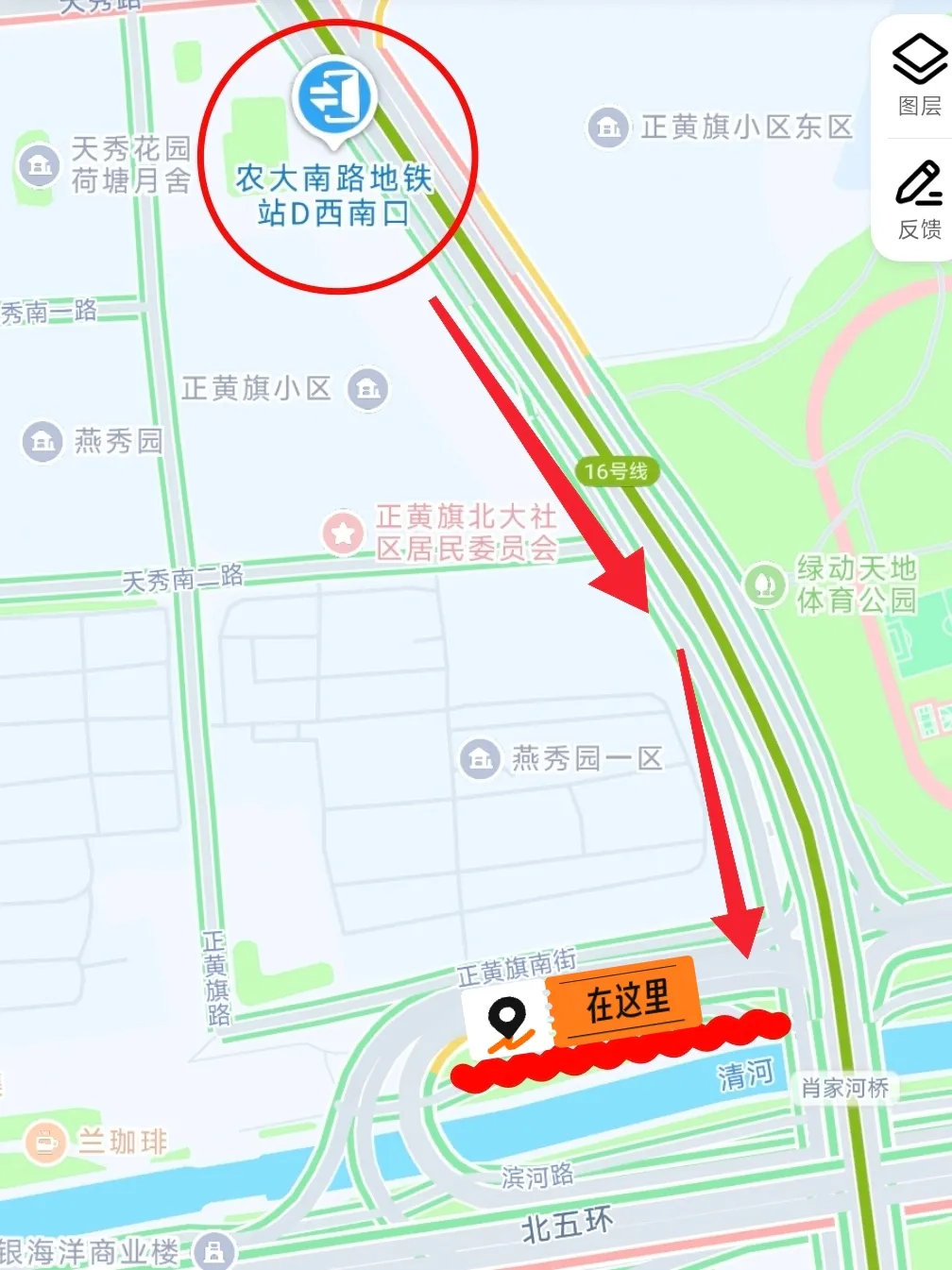Screen dimensions: 952x1270
Task: Tap the 燕秀园 residential marker
Action: tap(42, 441)
